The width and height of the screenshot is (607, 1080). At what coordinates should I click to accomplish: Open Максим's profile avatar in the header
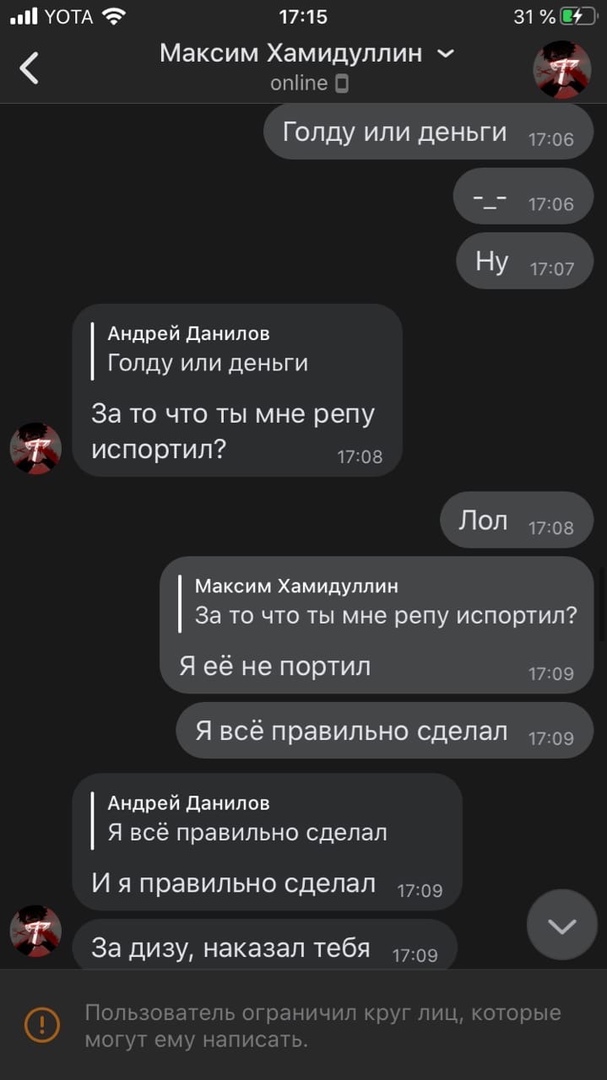point(561,69)
